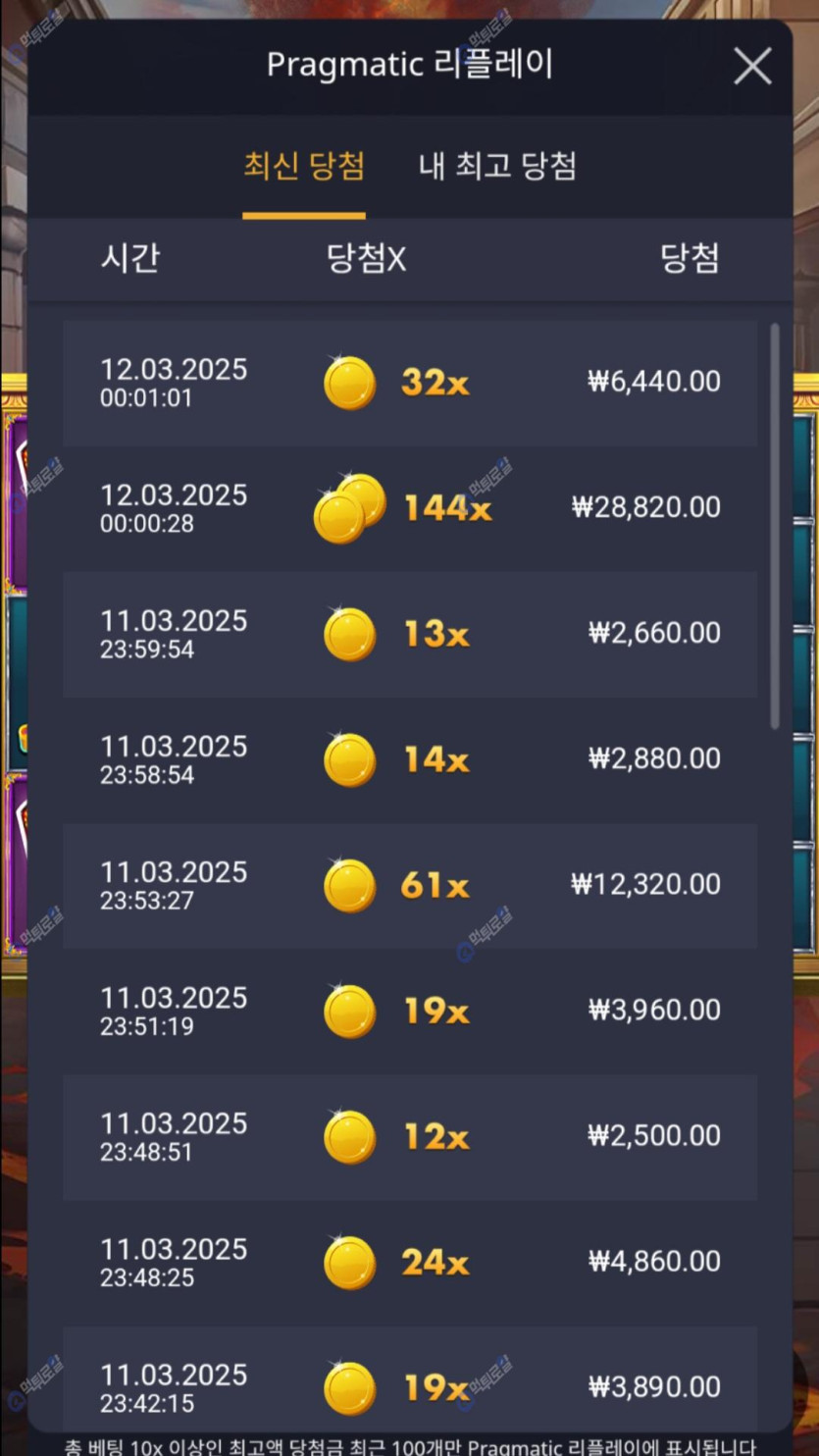This screenshot has width=819, height=1456.
Task: Open the 14x win replay of ₩2,880.00
Action: coord(410,759)
